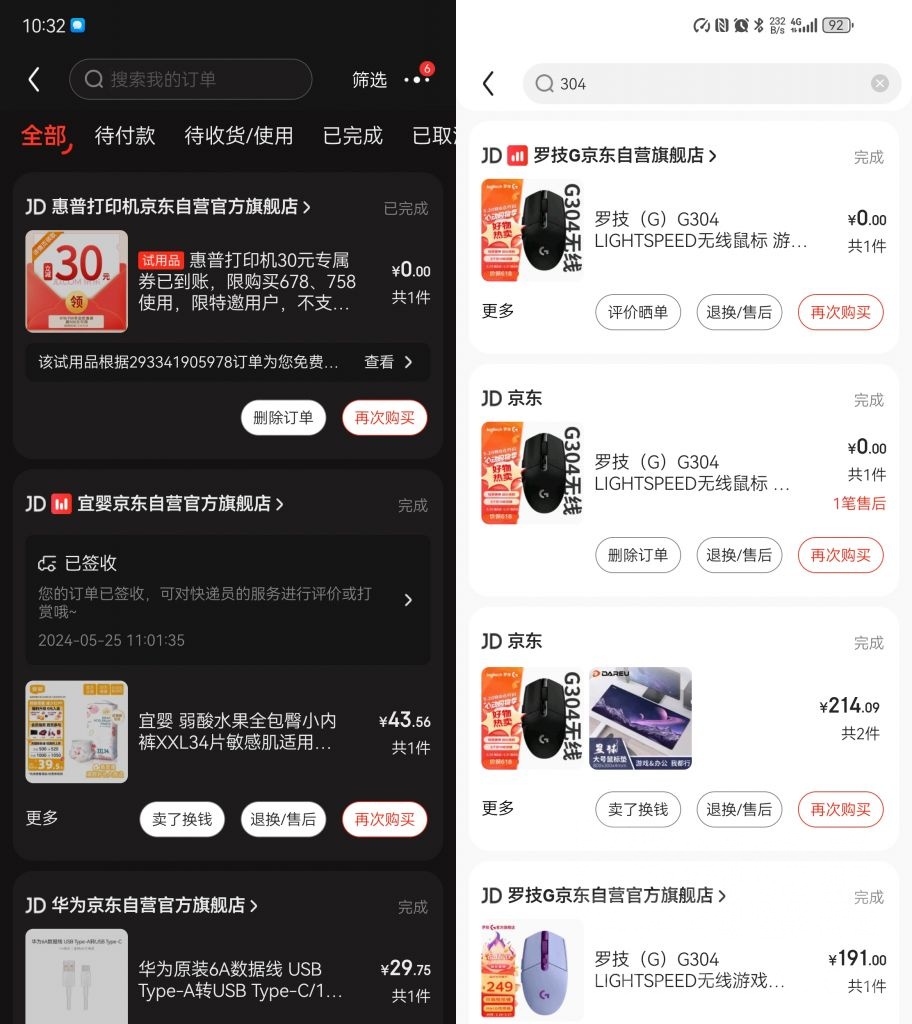Expand 更多 under the ¥214.09 order

point(497,809)
